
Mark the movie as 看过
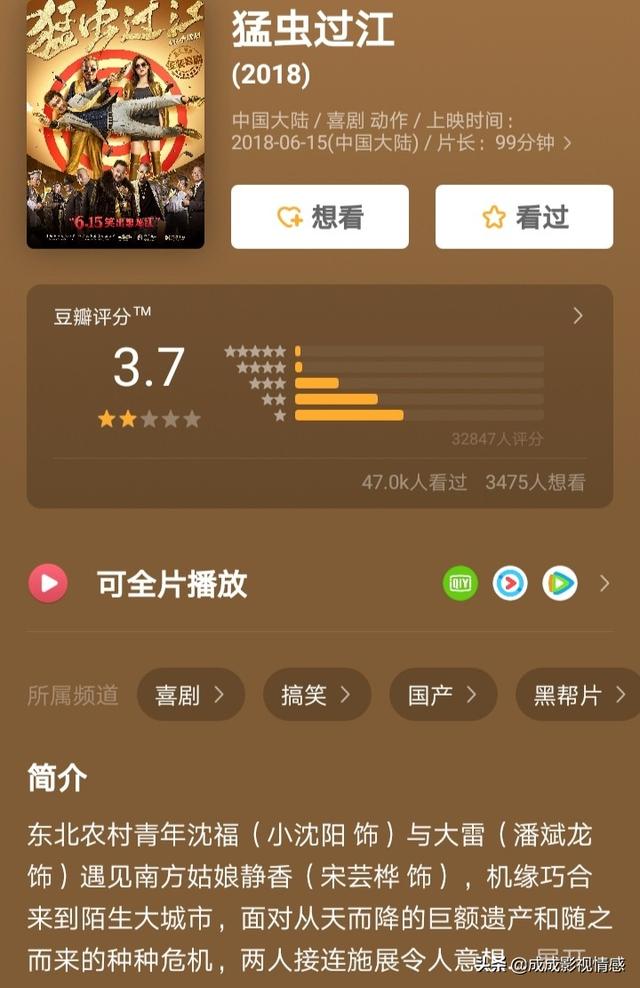524,217
